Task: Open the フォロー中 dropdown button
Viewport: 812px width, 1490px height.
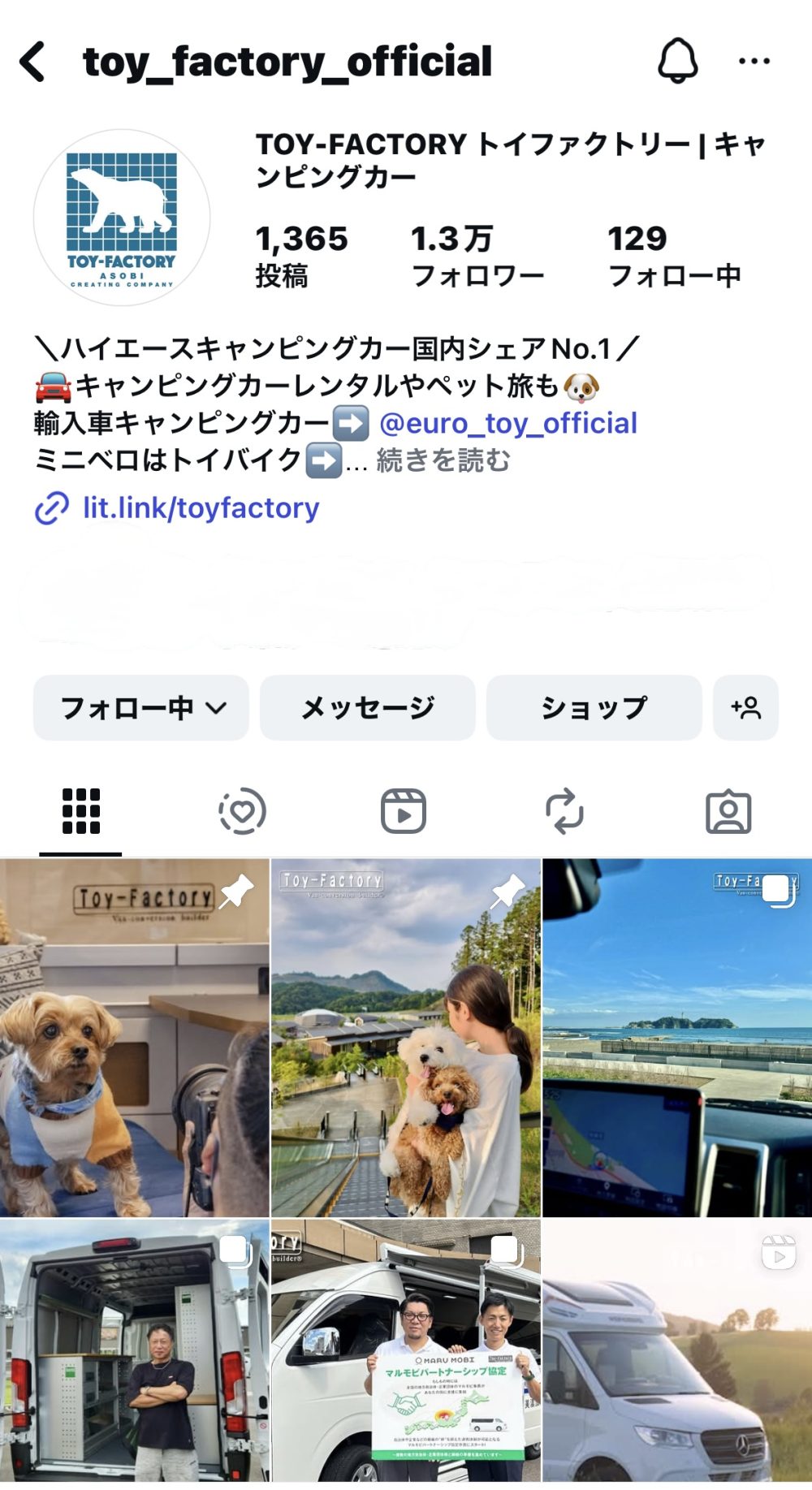Action: (x=141, y=707)
